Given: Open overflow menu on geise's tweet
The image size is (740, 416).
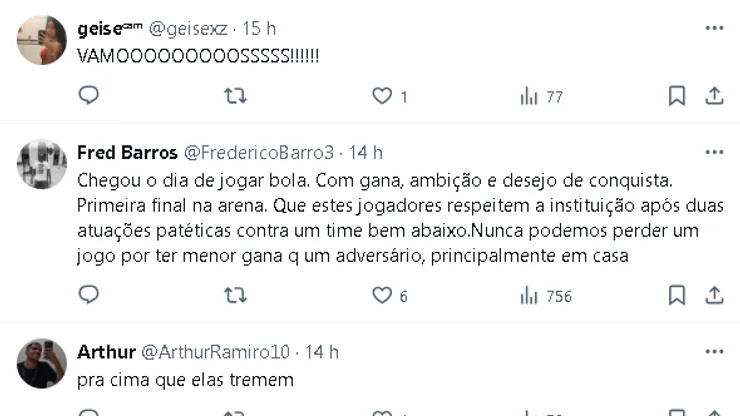Looking at the screenshot, I should (714, 28).
